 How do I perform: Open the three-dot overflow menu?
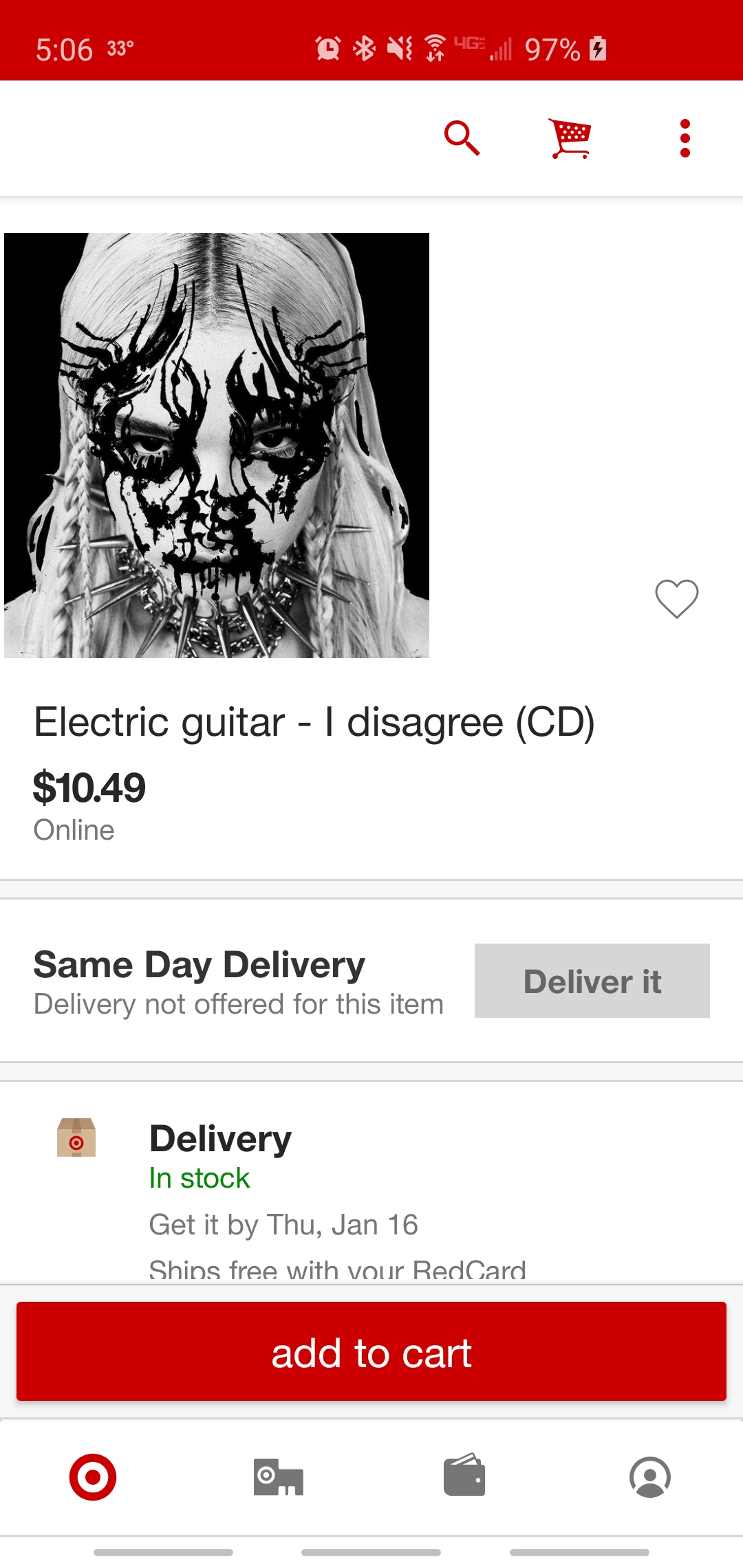[x=685, y=137]
